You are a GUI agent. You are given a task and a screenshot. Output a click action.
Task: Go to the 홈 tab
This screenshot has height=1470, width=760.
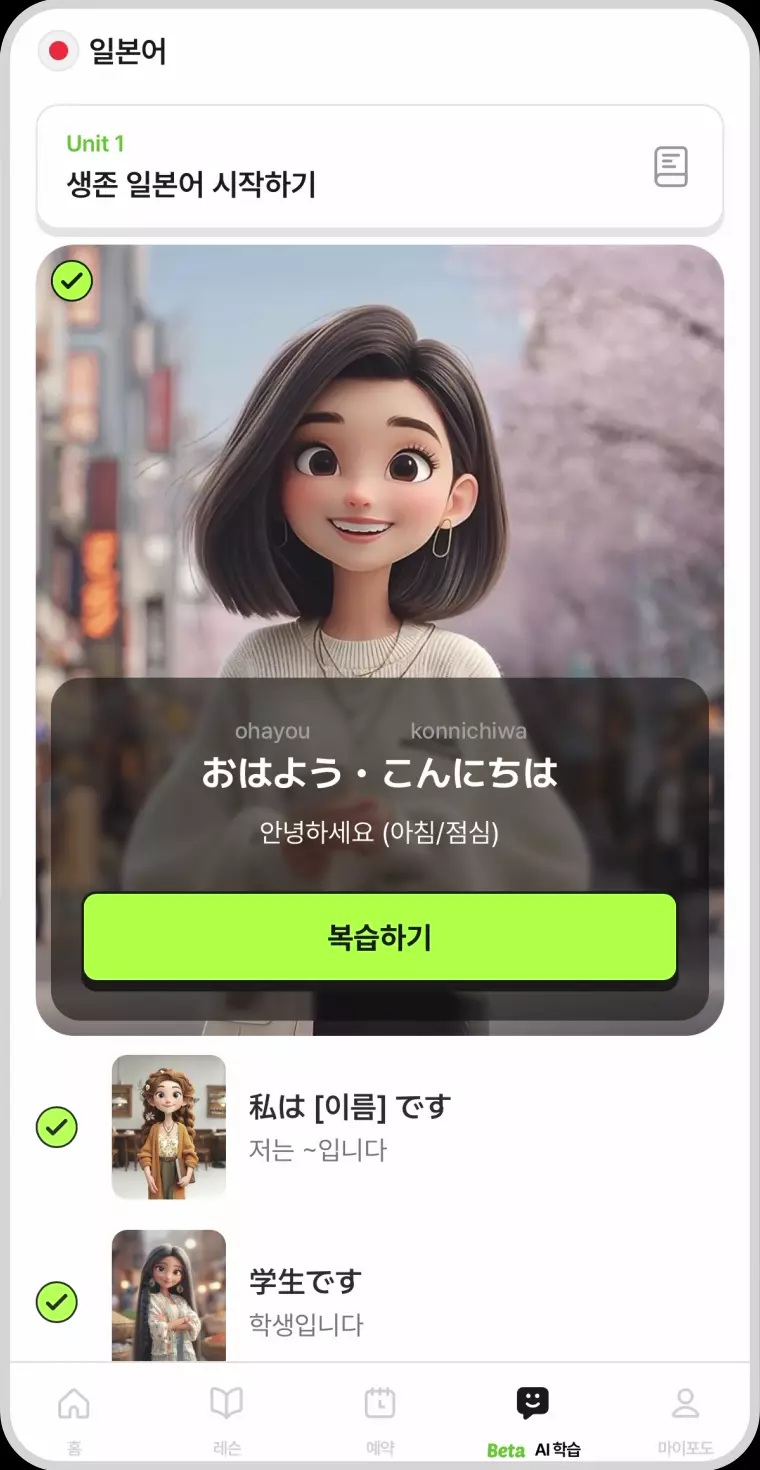point(74,1418)
